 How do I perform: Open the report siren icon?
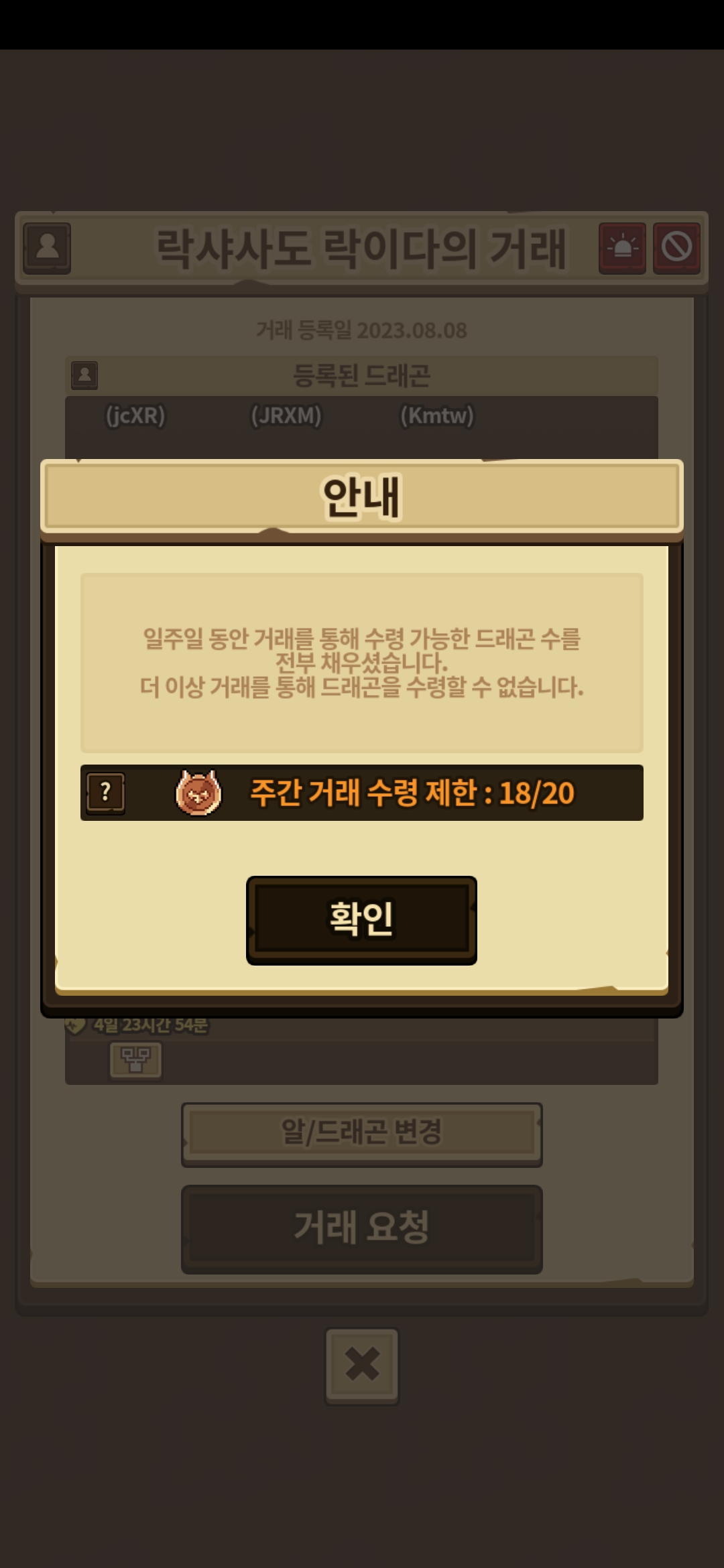coord(622,249)
